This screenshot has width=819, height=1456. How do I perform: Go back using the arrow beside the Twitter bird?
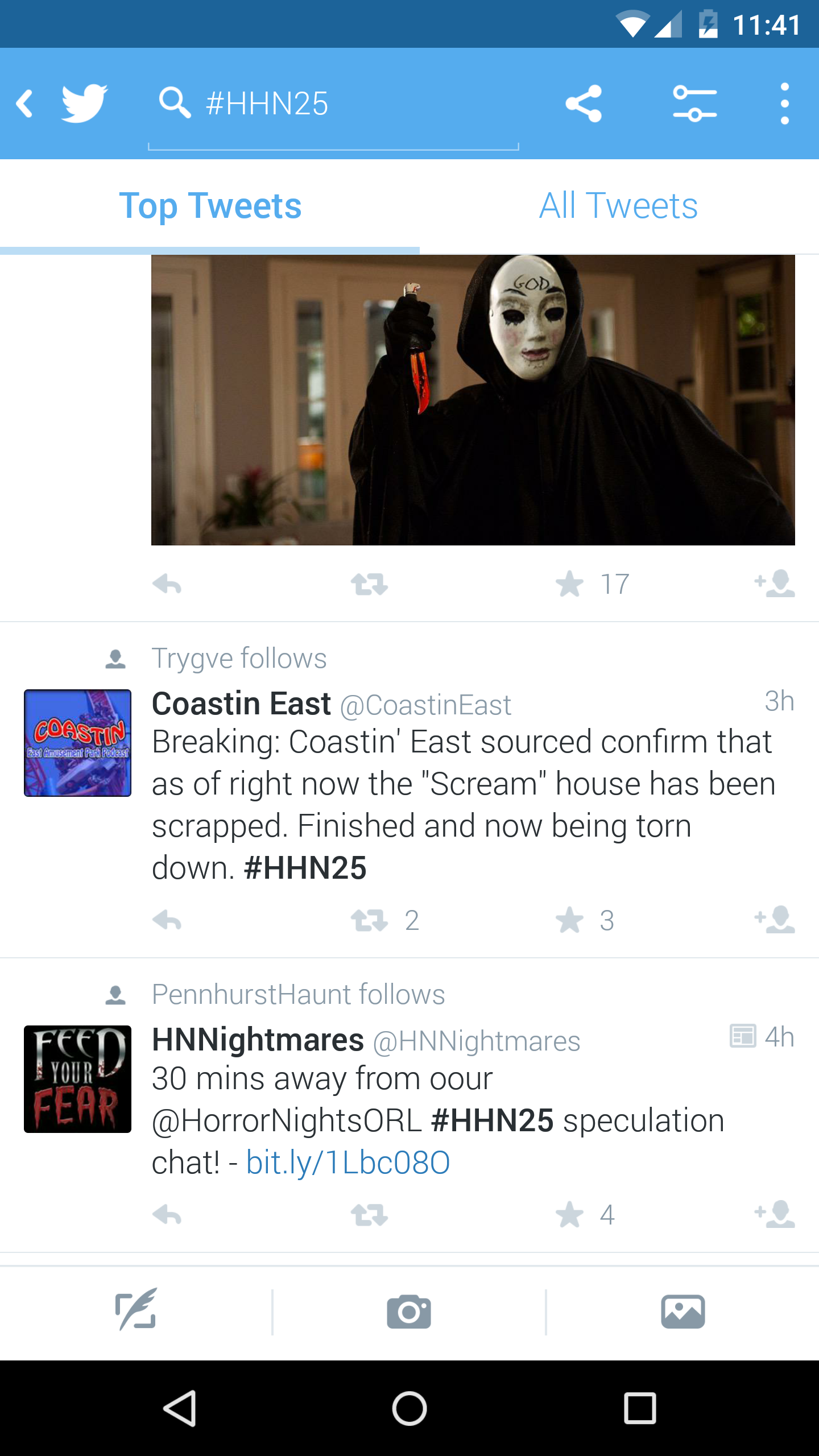tap(25, 104)
